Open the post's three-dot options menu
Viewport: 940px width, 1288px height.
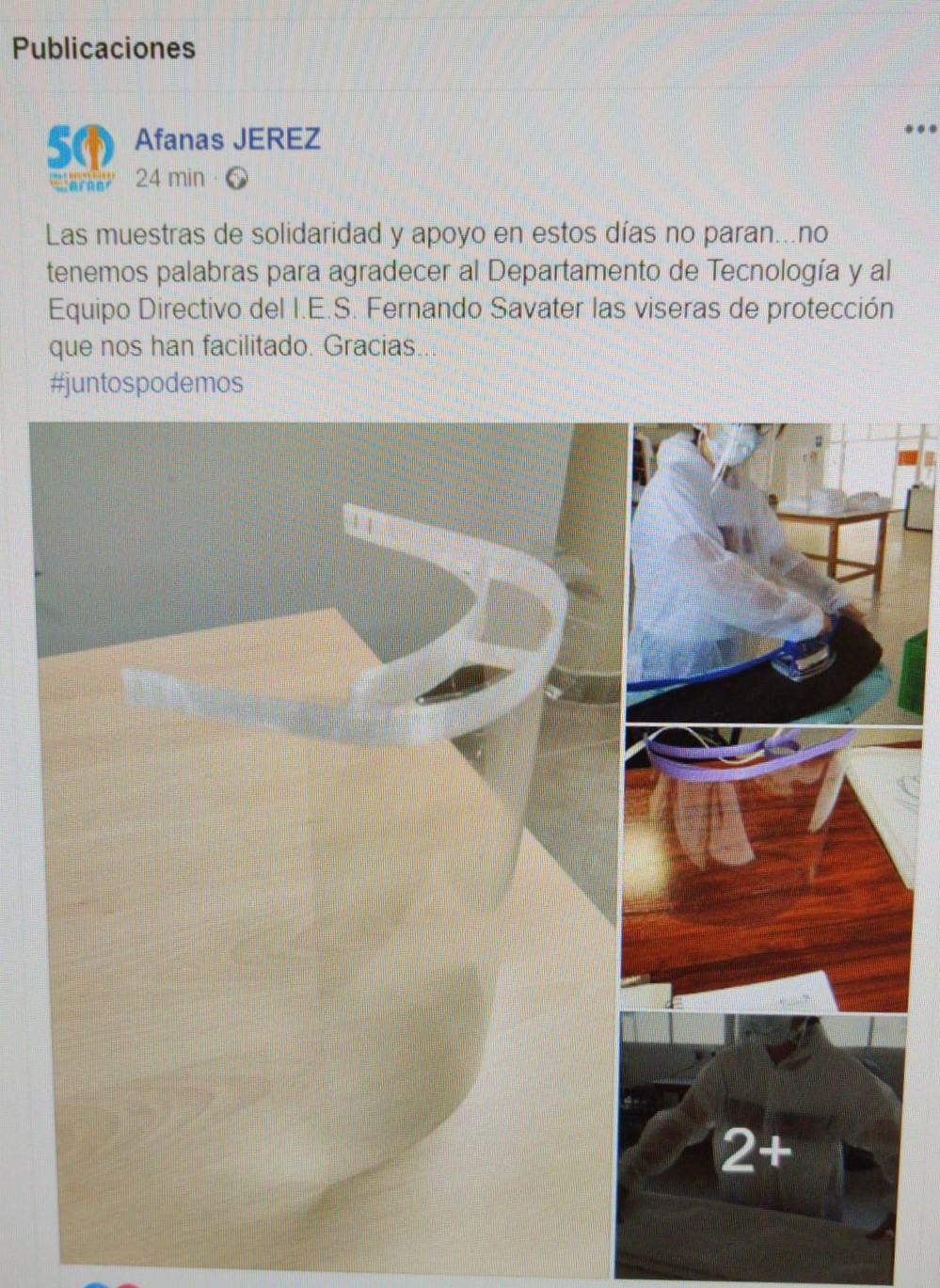pos(919,130)
